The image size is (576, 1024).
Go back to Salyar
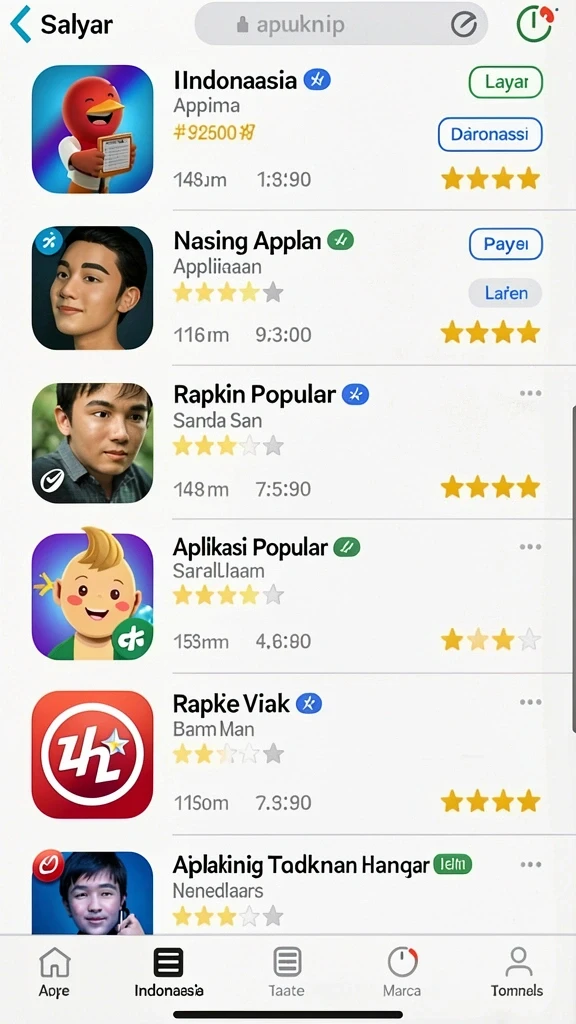pos(61,25)
